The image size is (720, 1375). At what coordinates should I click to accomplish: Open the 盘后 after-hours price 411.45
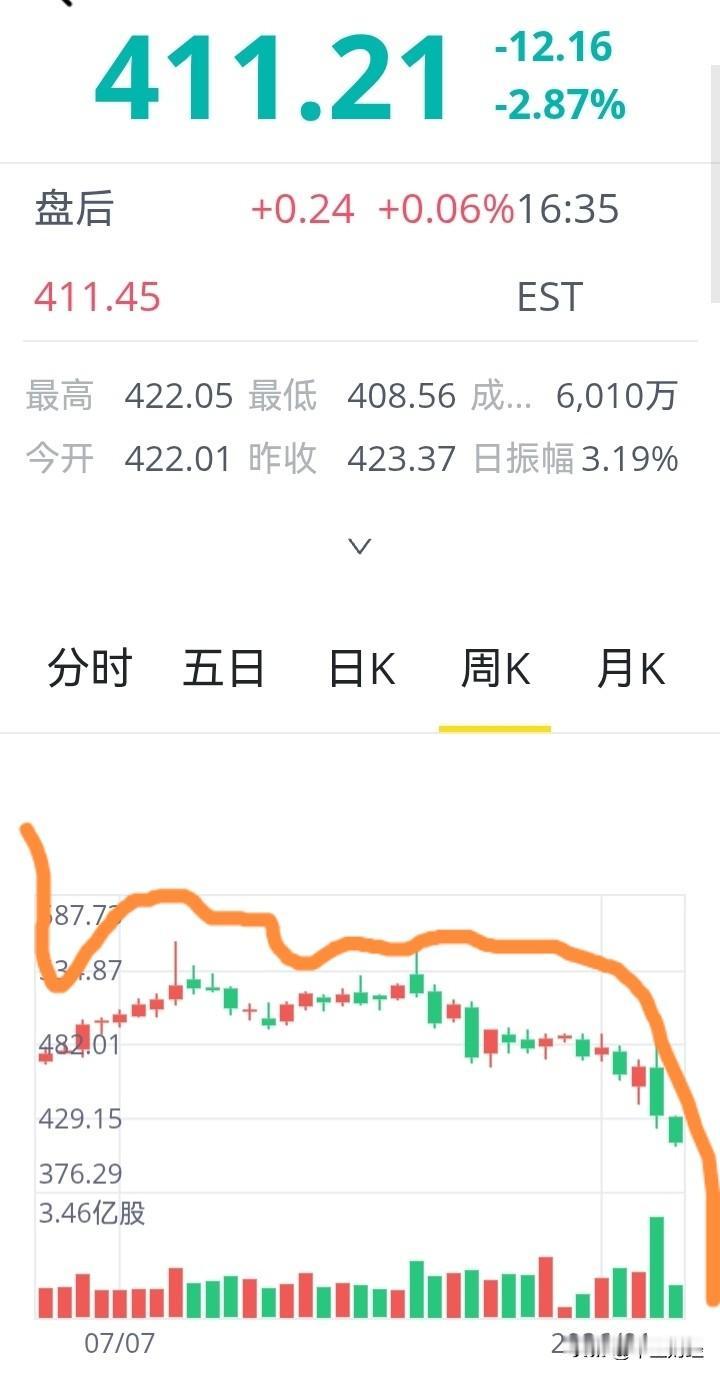tap(96, 296)
